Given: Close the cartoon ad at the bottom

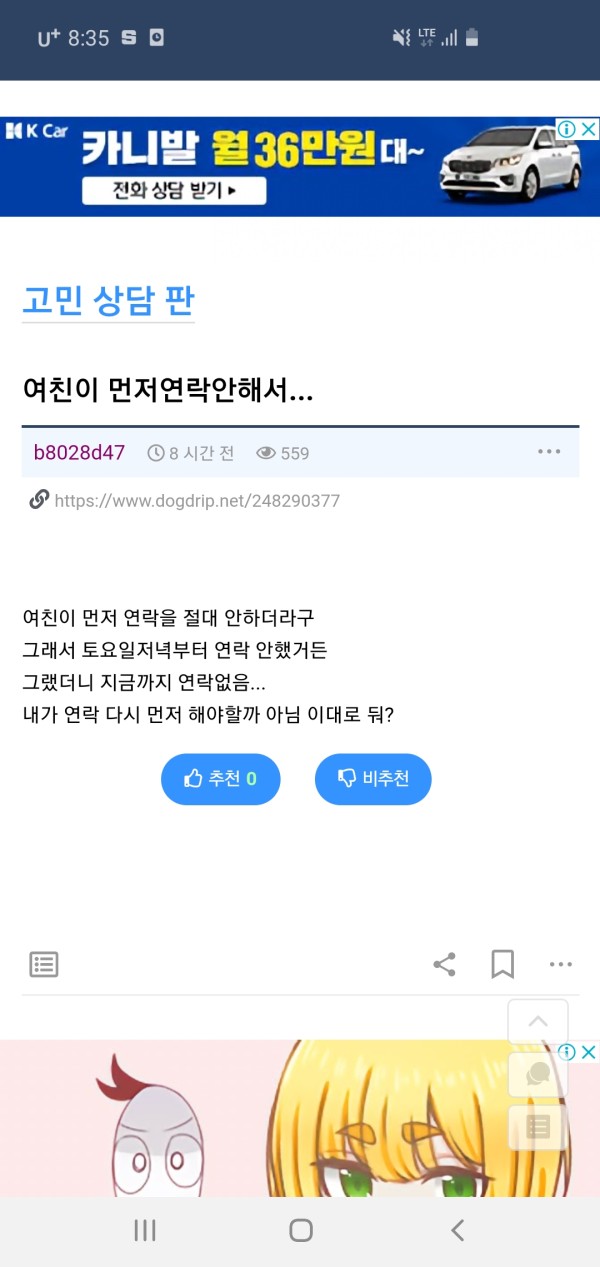Looking at the screenshot, I should (x=589, y=1052).
